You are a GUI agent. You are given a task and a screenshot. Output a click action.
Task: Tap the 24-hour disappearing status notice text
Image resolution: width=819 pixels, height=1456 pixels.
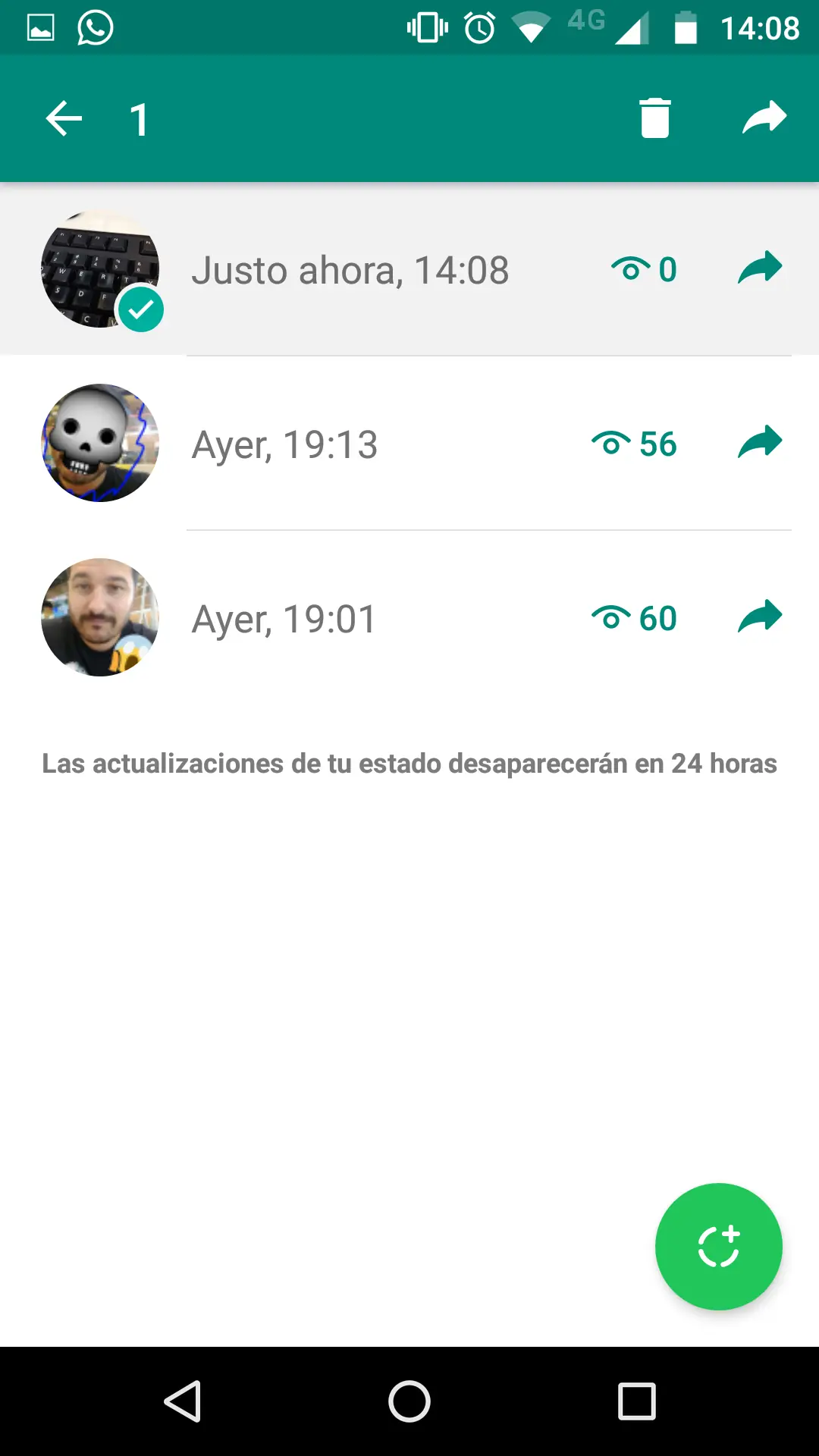(x=409, y=764)
